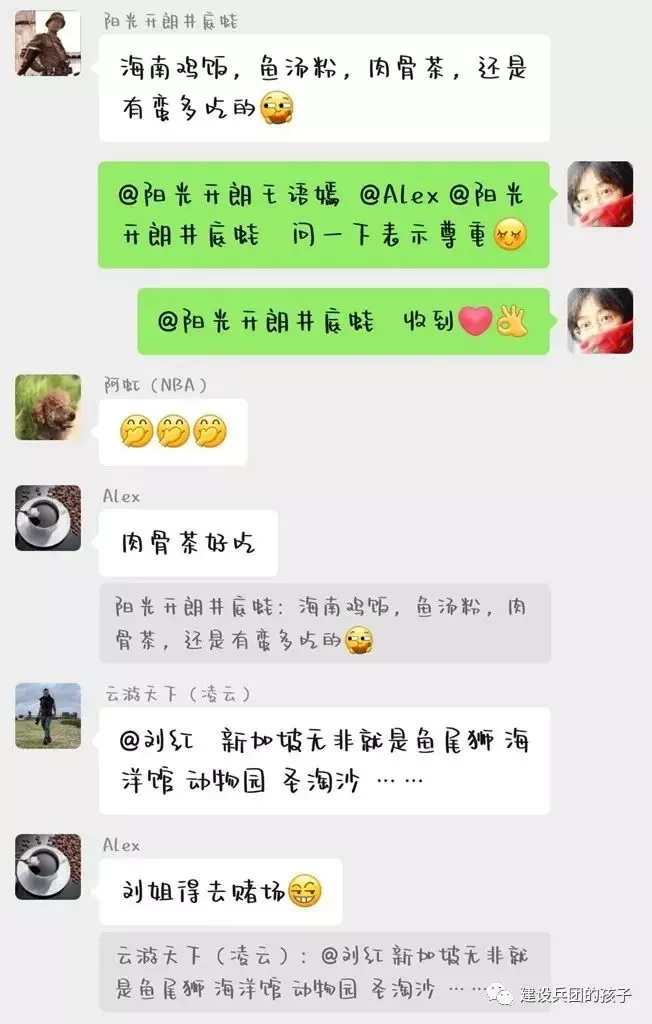
Task: Jump to quoted 海南鸡饭 message under Alex's reply
Action: pos(324,622)
